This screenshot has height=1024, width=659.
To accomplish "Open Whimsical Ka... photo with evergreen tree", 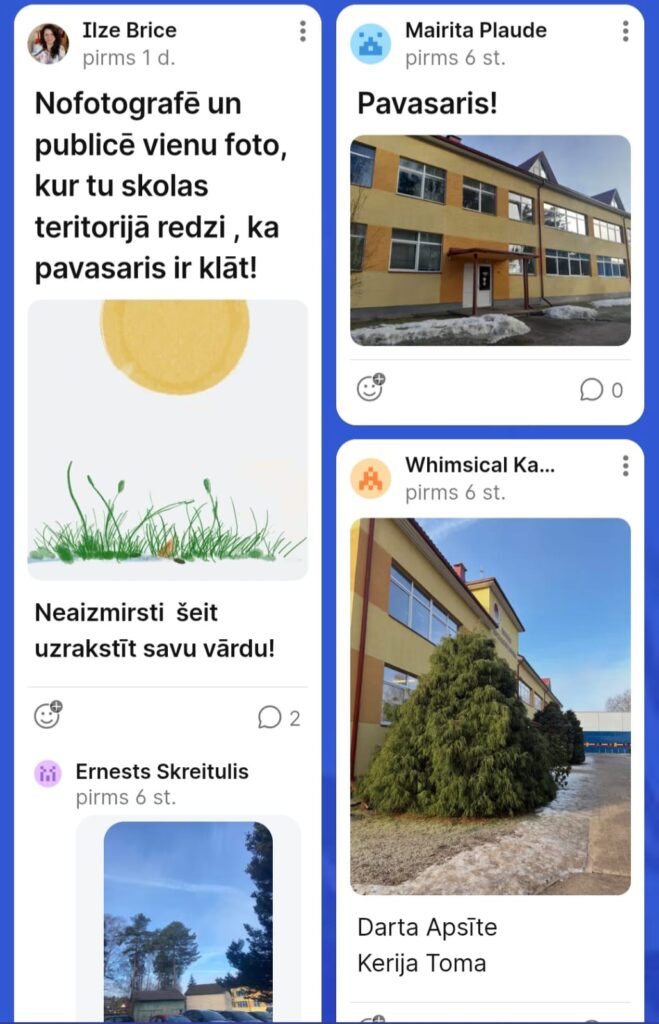I will (x=490, y=705).
